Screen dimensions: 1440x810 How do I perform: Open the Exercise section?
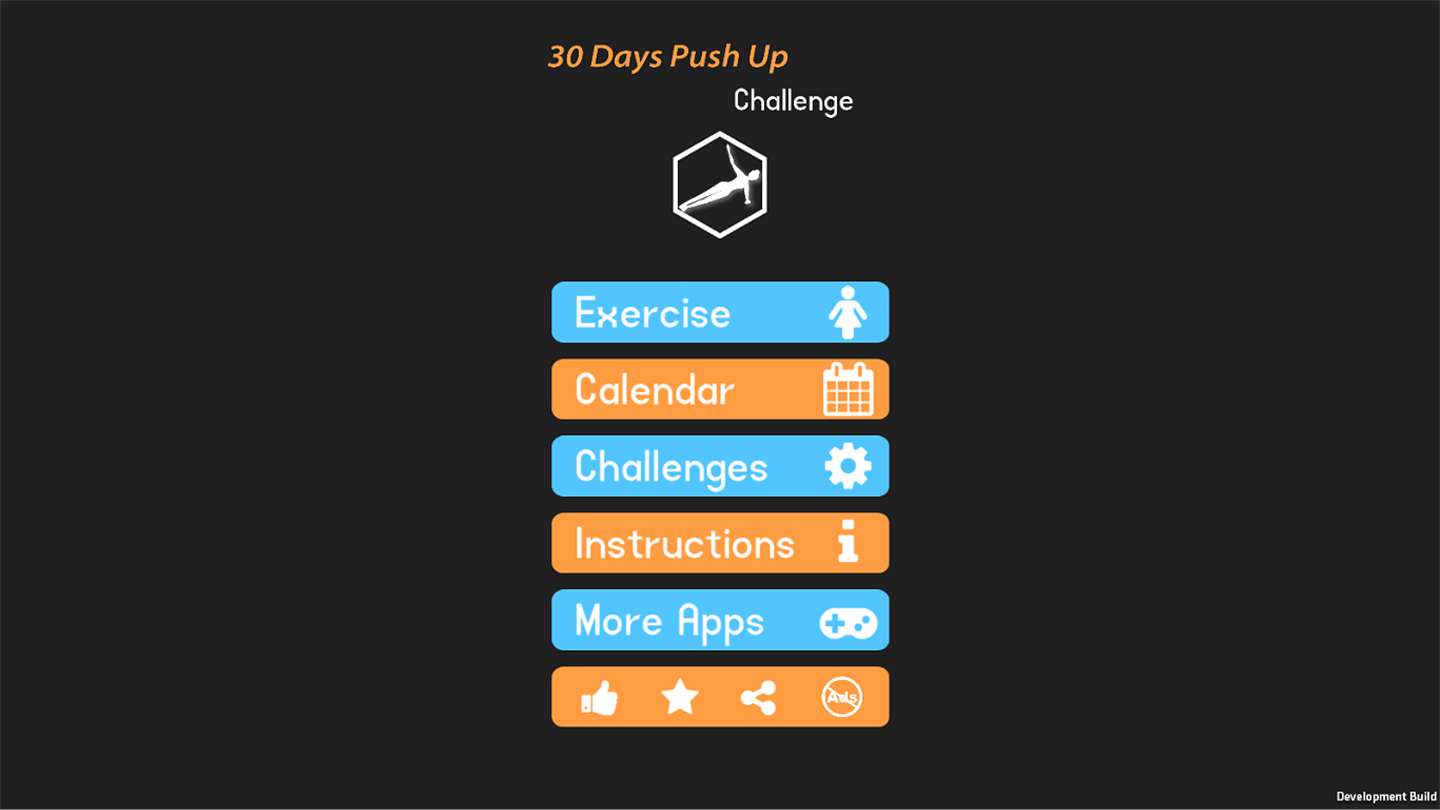720,313
